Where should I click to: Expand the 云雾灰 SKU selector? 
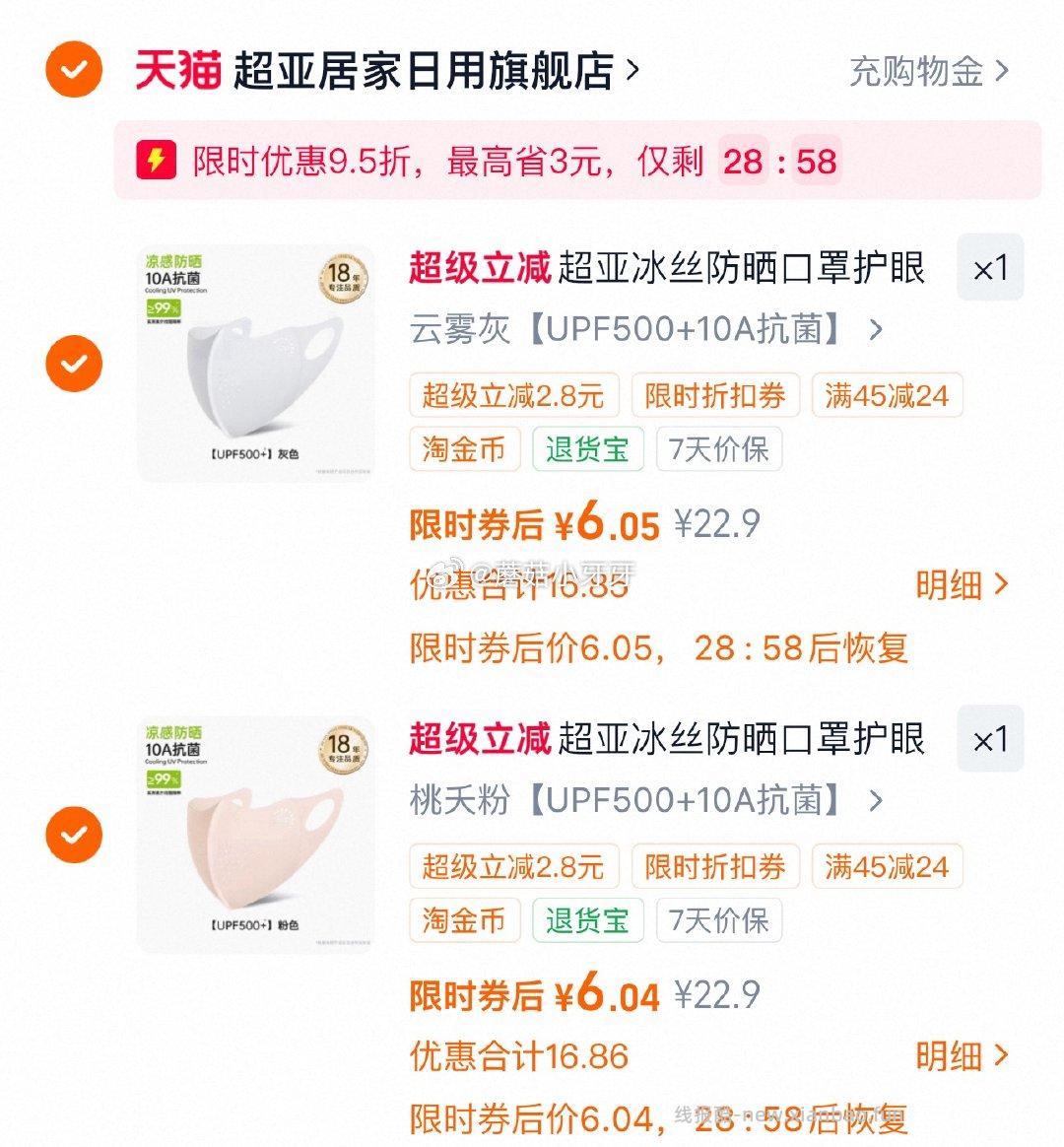click(875, 330)
